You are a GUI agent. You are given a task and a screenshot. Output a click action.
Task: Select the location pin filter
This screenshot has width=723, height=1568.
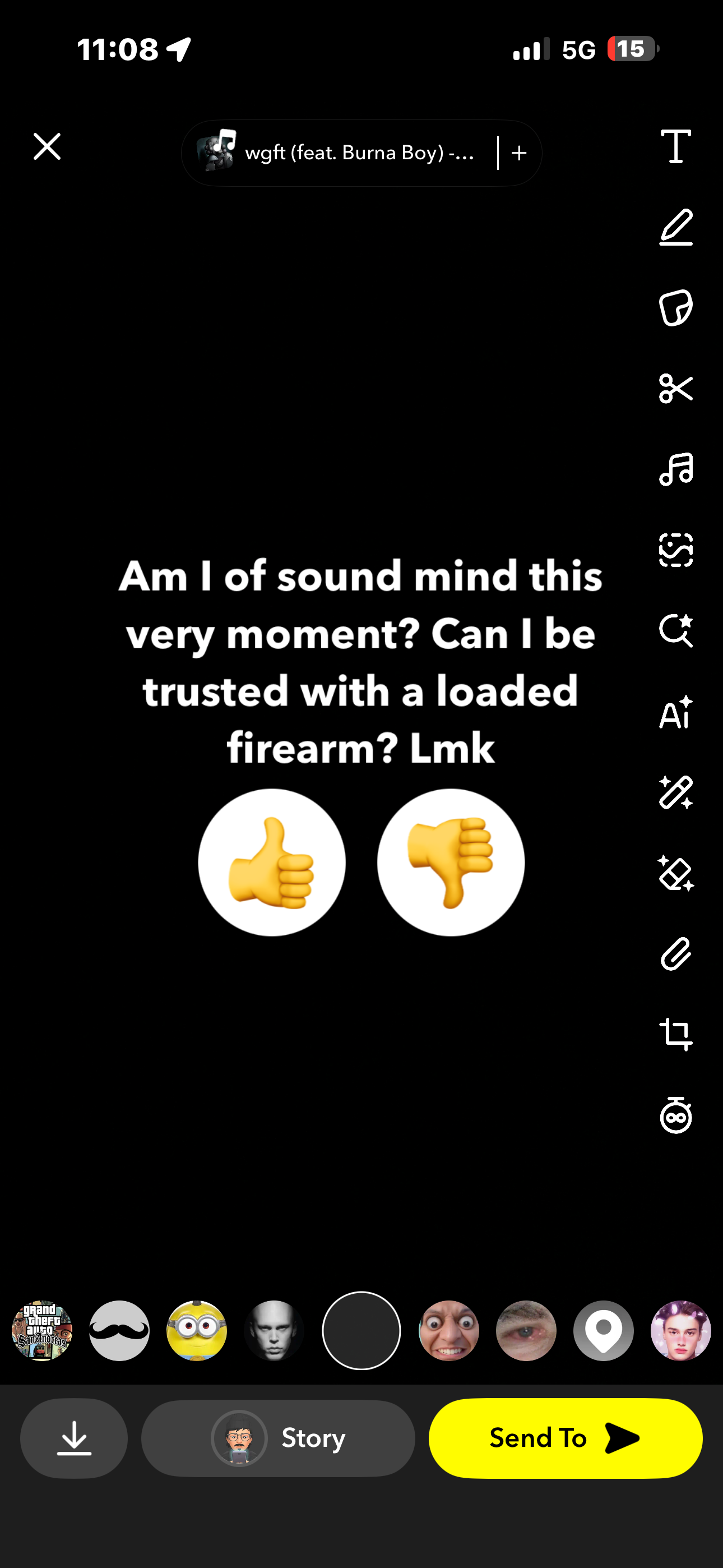(x=603, y=1331)
